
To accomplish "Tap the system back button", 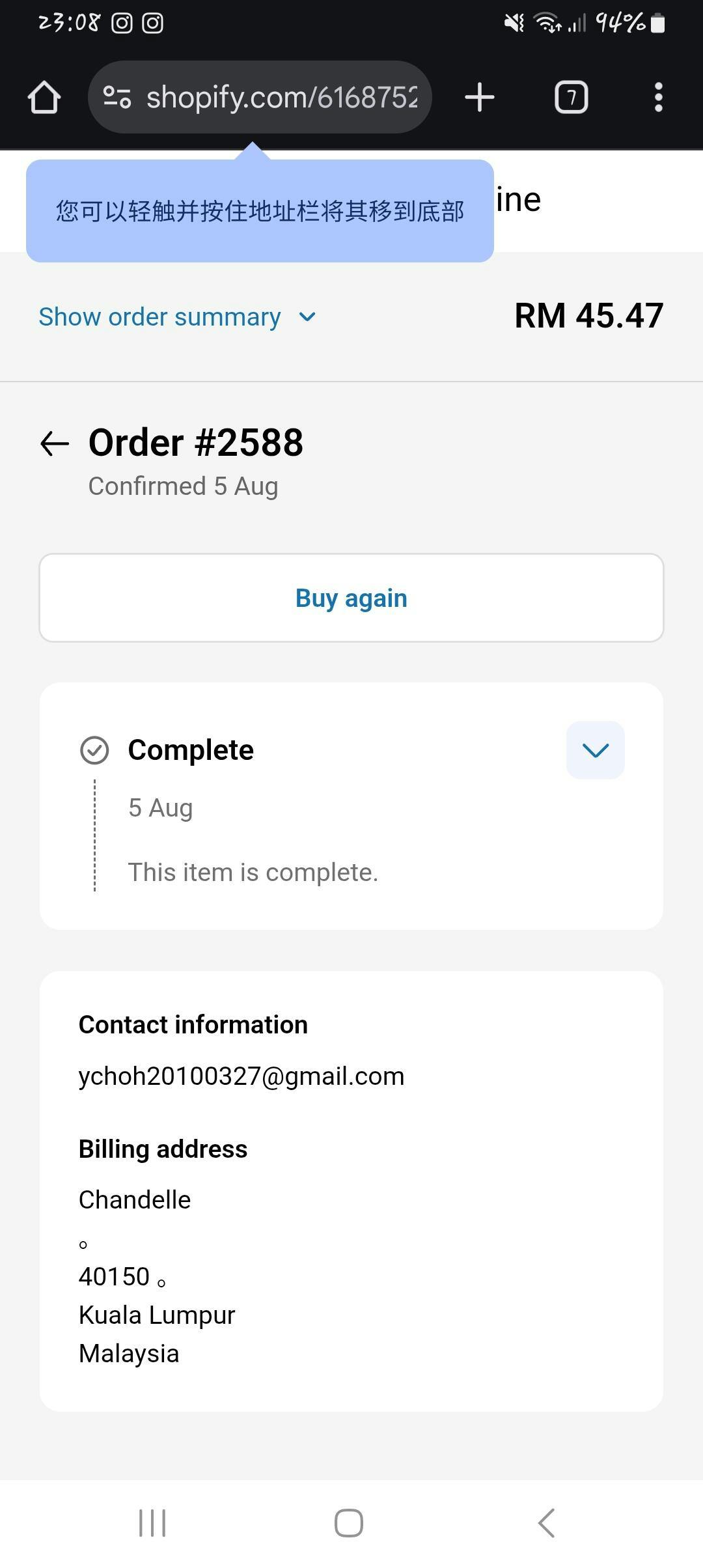I will click(x=547, y=1523).
